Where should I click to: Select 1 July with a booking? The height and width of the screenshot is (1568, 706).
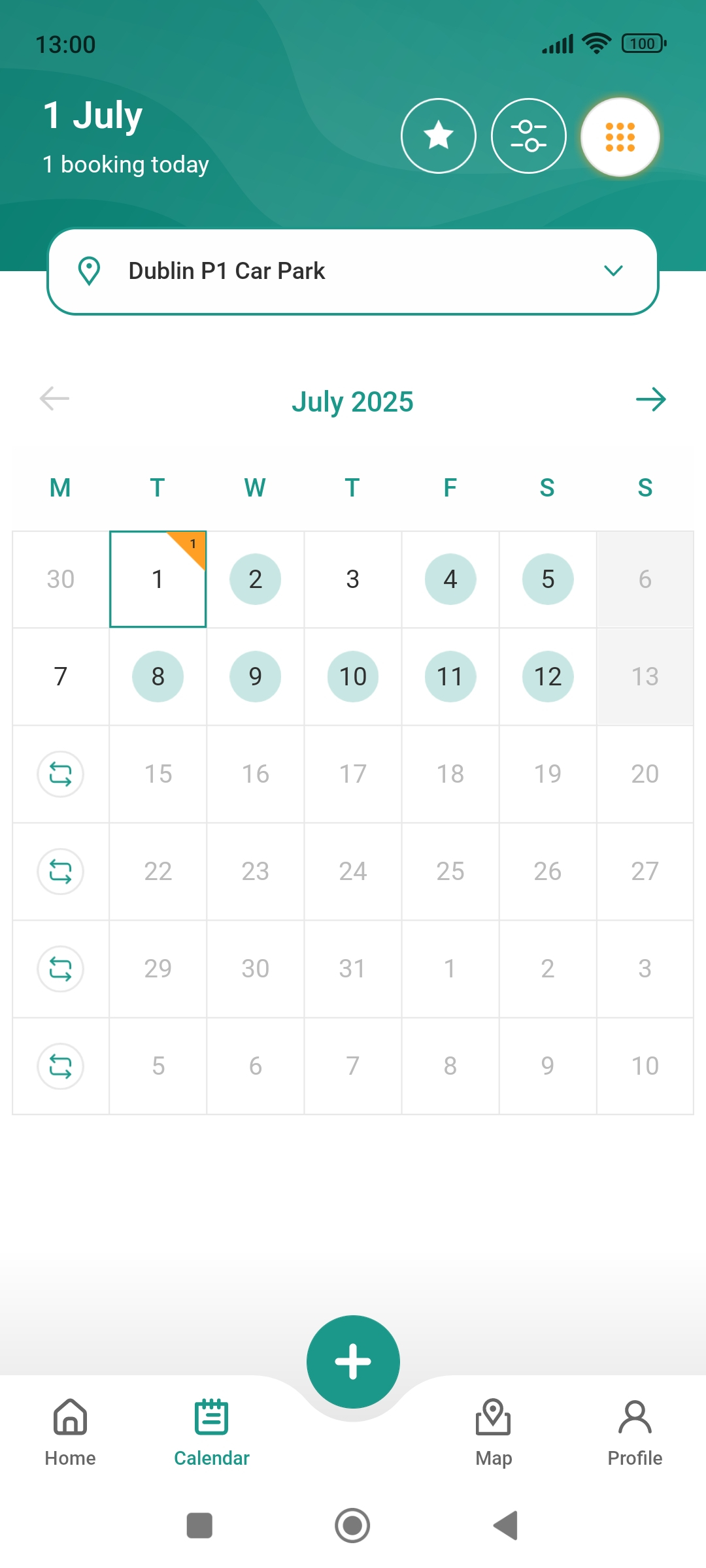pyautogui.click(x=158, y=579)
